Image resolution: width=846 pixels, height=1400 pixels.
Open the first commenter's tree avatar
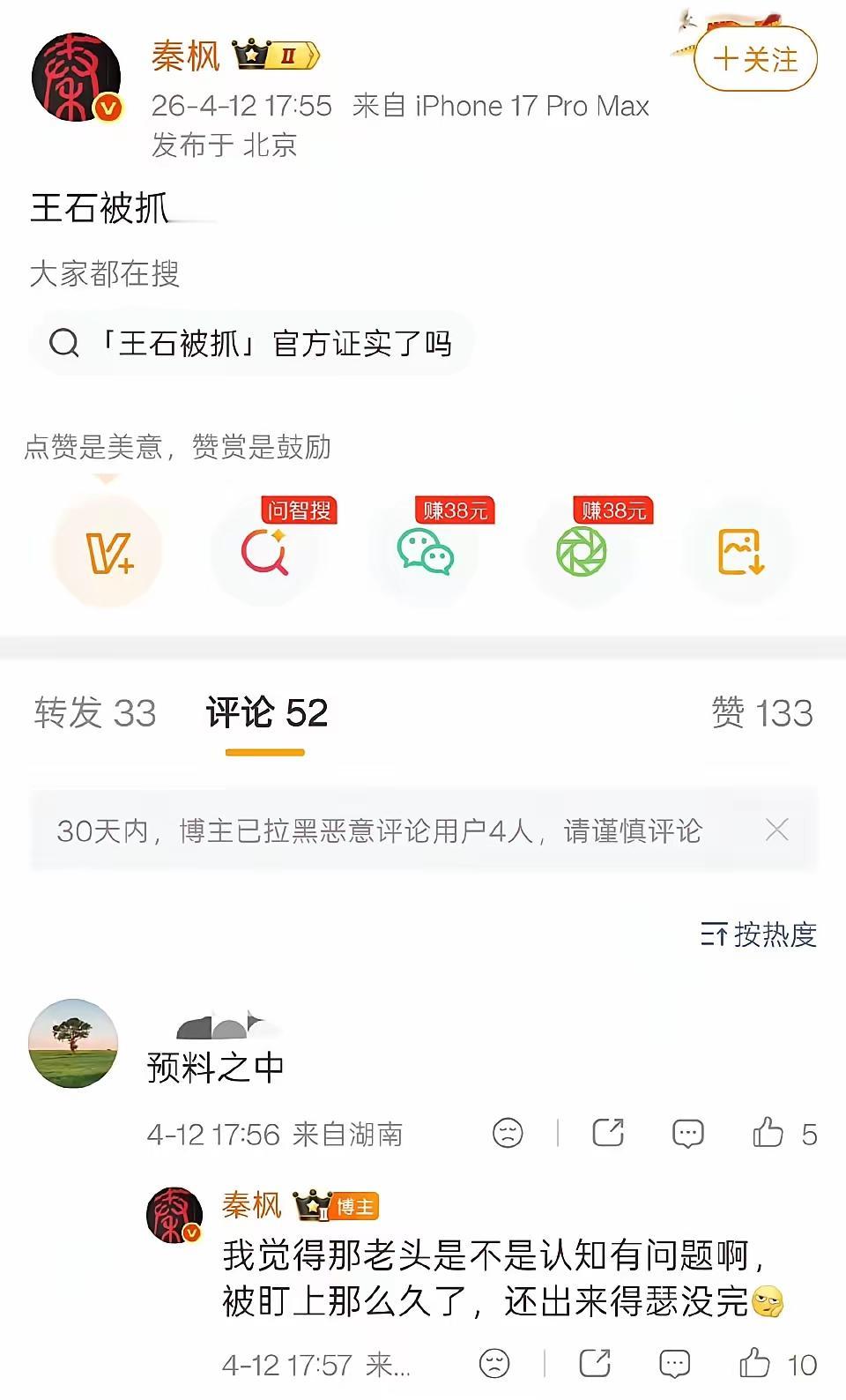tap(73, 1044)
